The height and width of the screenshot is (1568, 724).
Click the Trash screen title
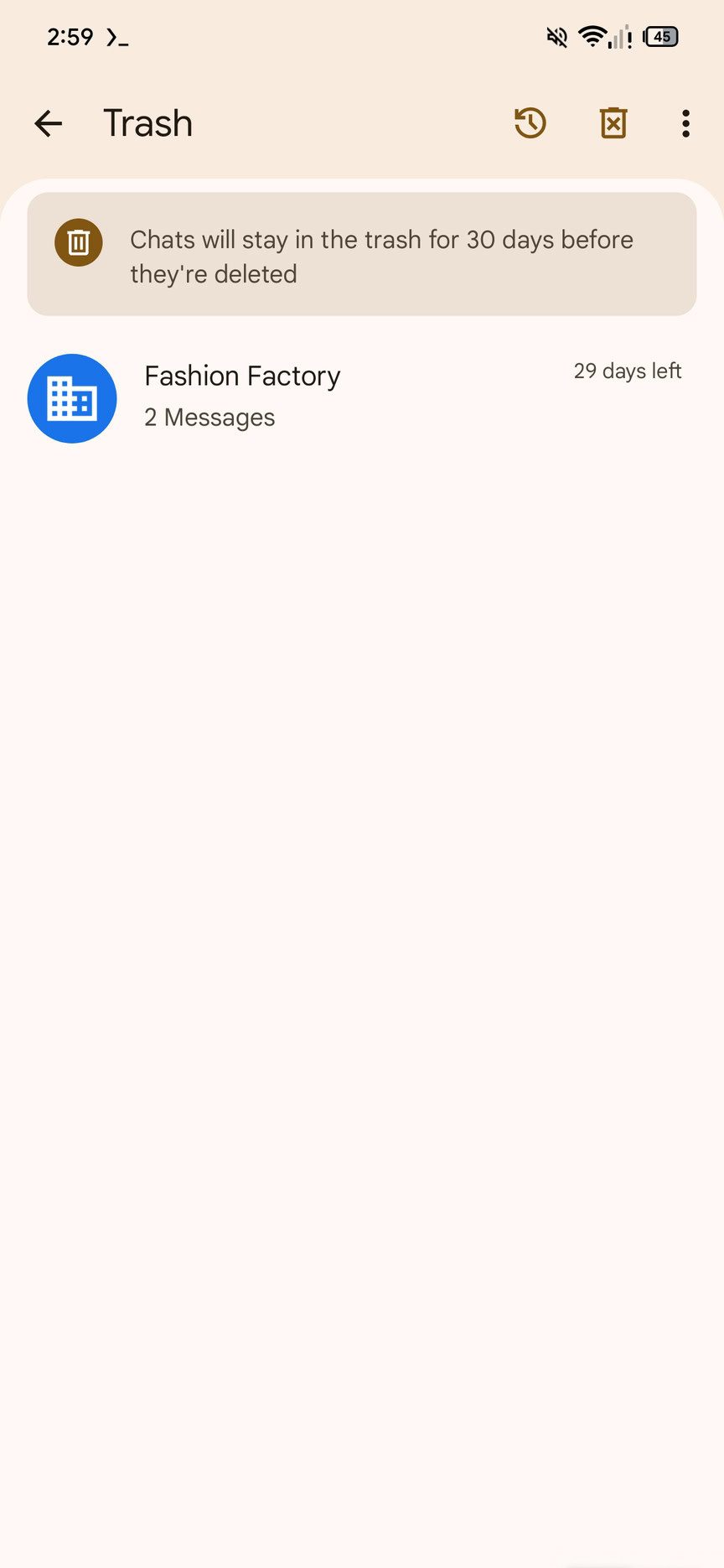tap(147, 123)
